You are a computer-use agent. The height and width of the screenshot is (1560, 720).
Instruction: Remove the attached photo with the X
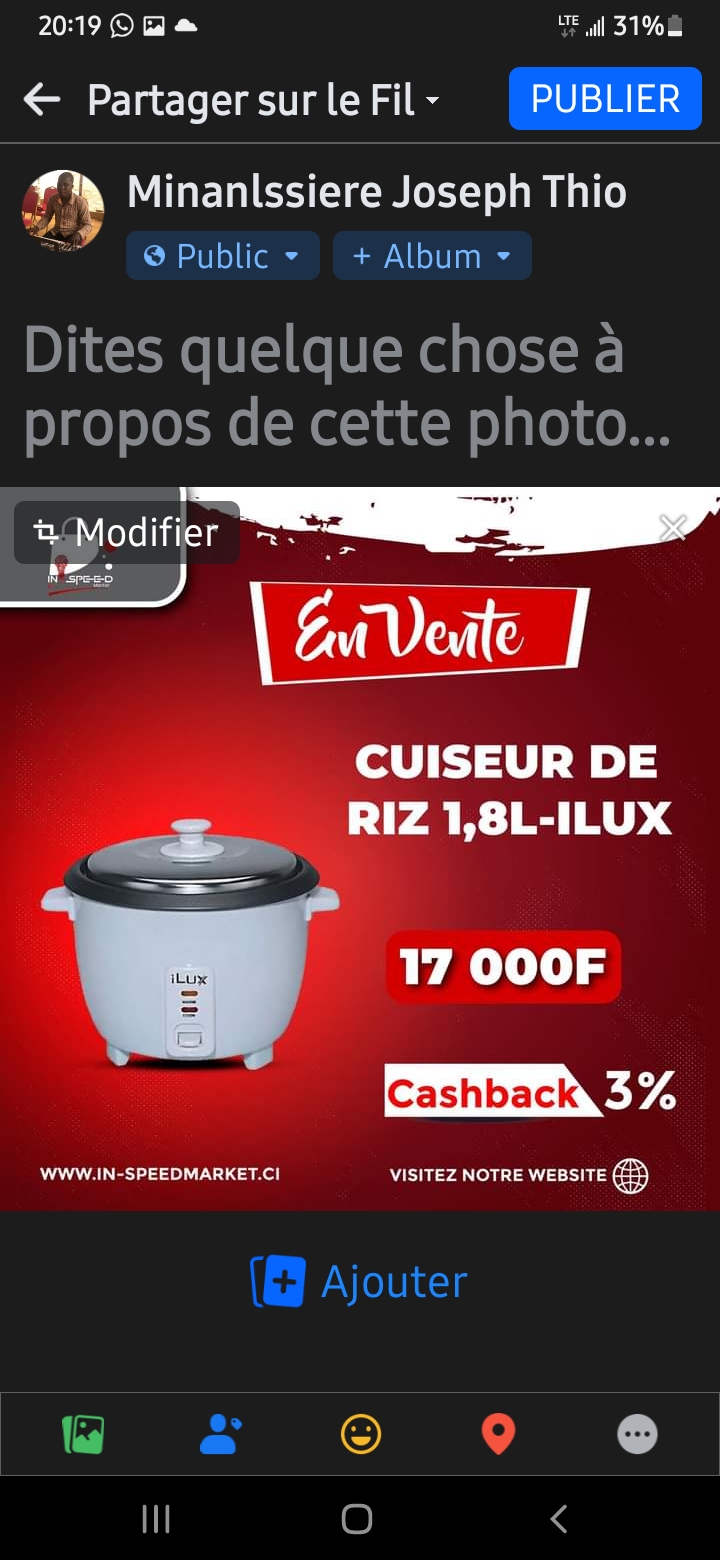(x=673, y=527)
